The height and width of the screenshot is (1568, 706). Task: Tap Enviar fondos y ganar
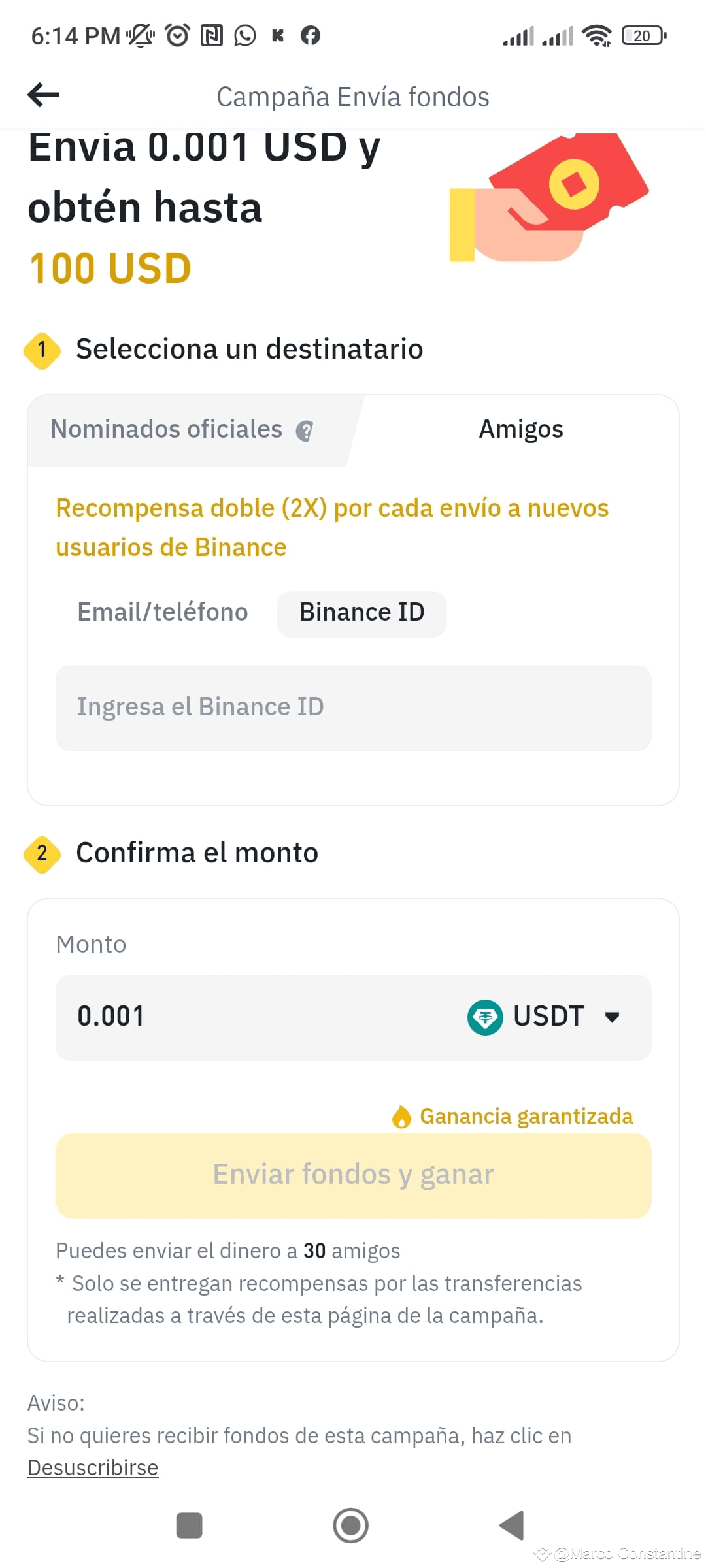pyautogui.click(x=353, y=1175)
